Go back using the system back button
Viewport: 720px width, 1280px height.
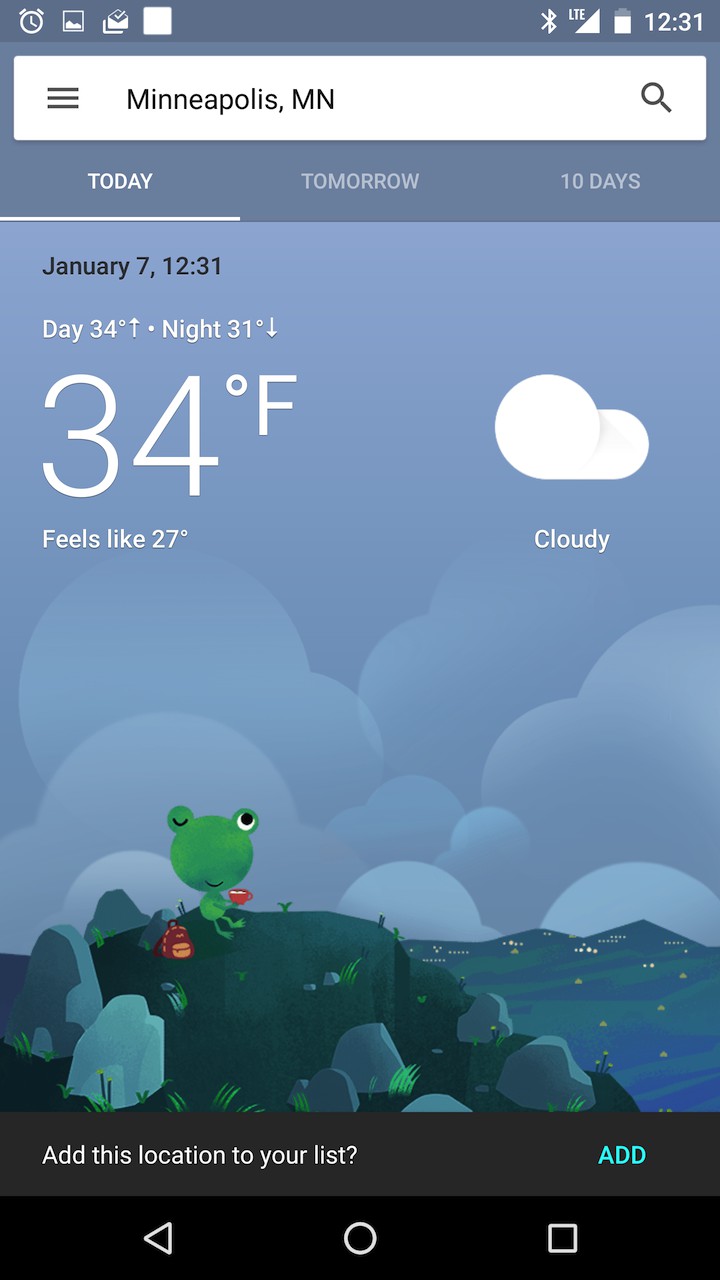pos(158,1238)
